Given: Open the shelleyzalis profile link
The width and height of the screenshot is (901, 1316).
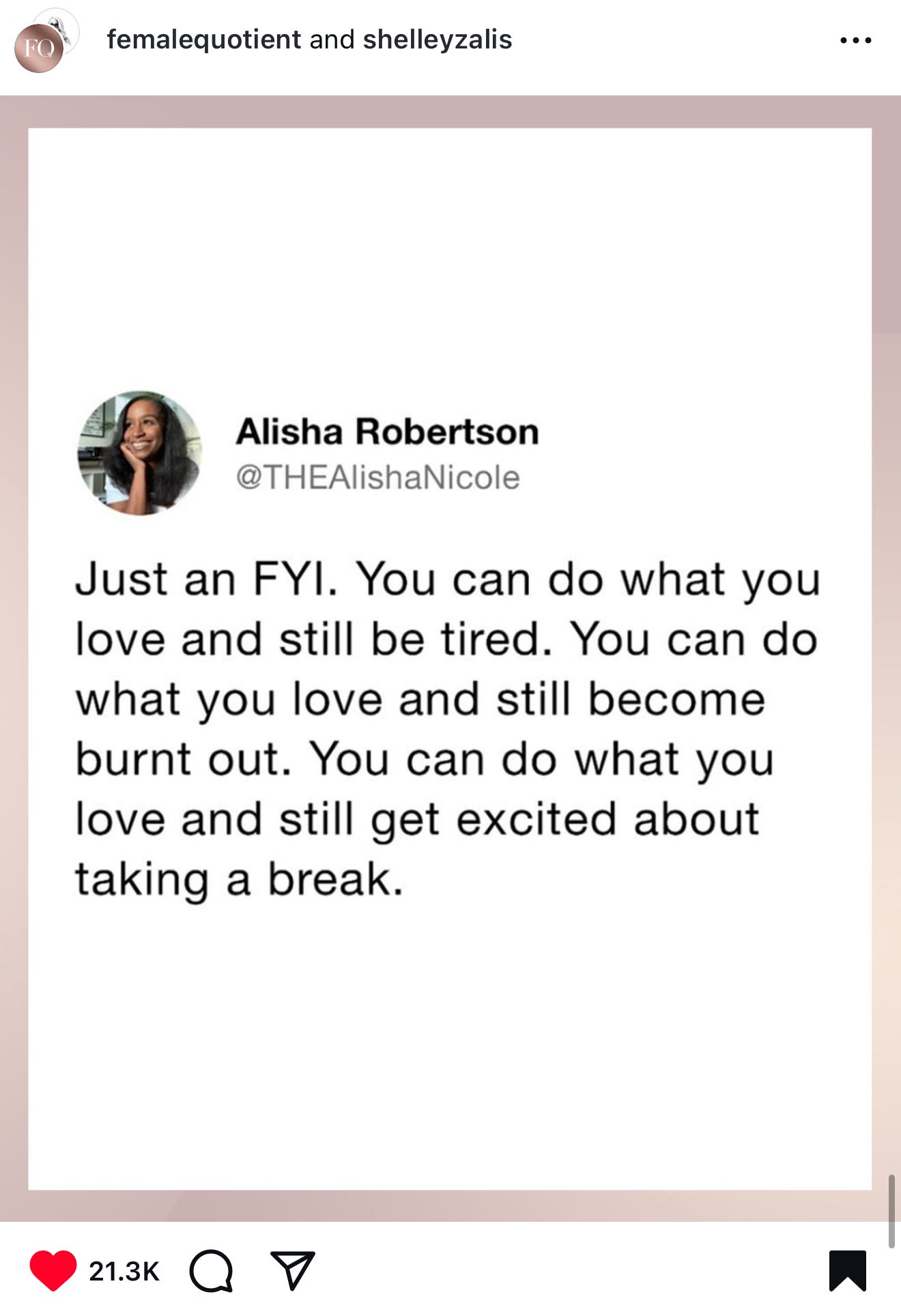Looking at the screenshot, I should [438, 40].
